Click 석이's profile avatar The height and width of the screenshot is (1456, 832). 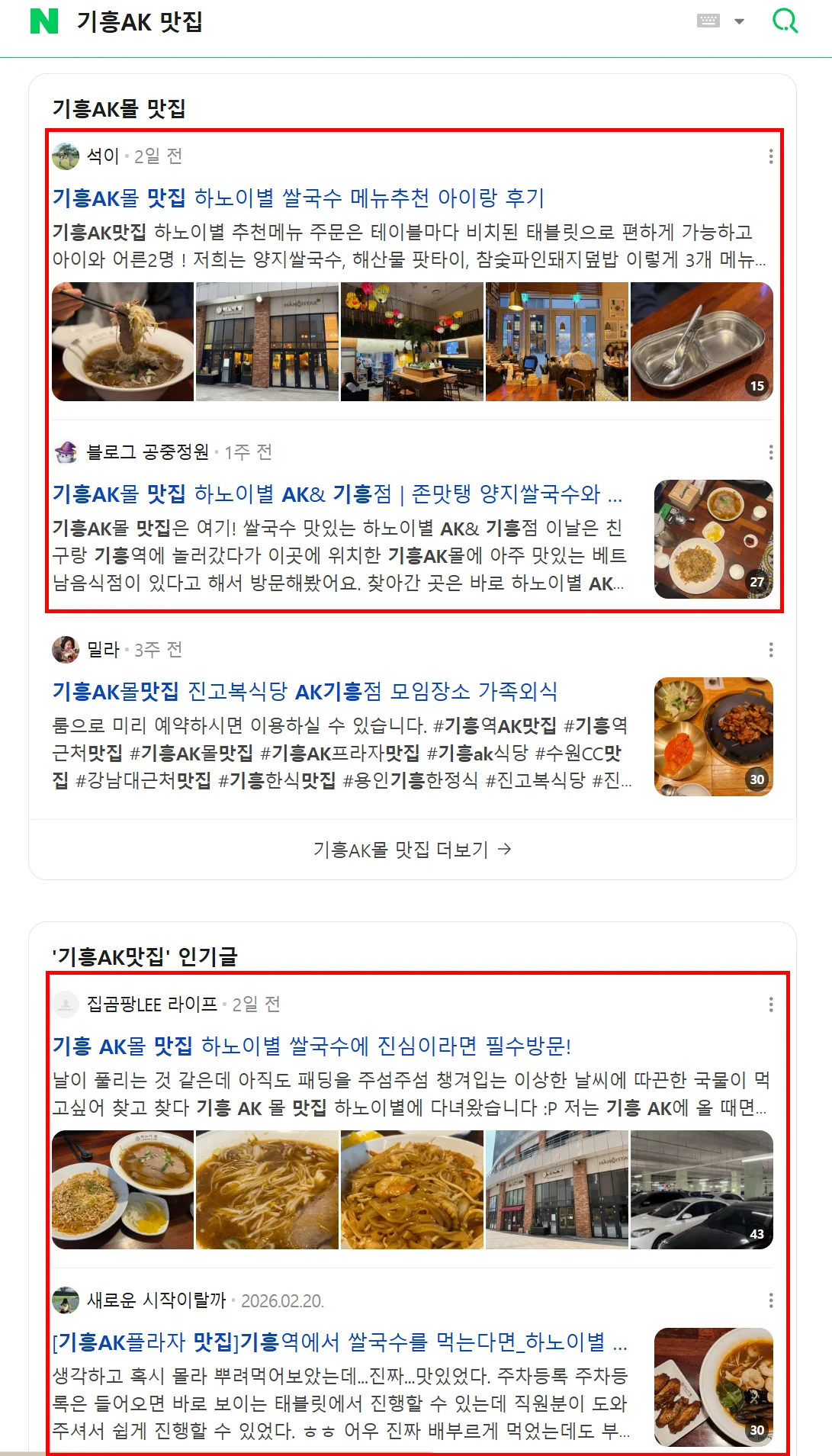(66, 155)
